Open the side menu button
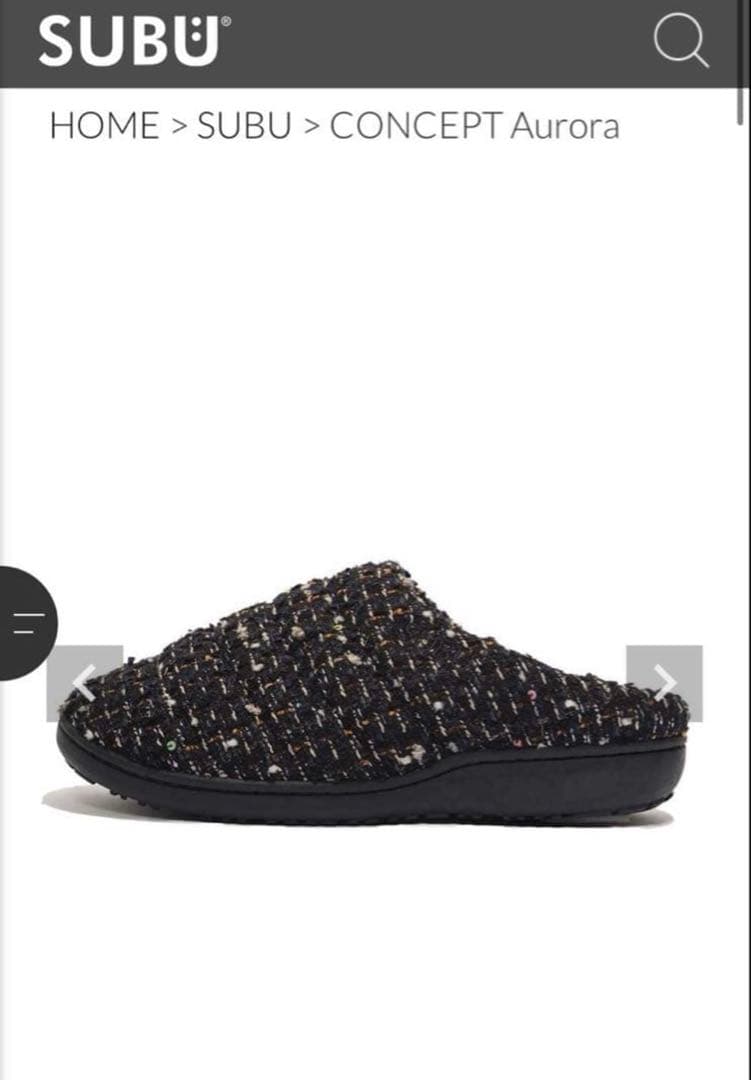The image size is (751, 1080). click(26, 623)
